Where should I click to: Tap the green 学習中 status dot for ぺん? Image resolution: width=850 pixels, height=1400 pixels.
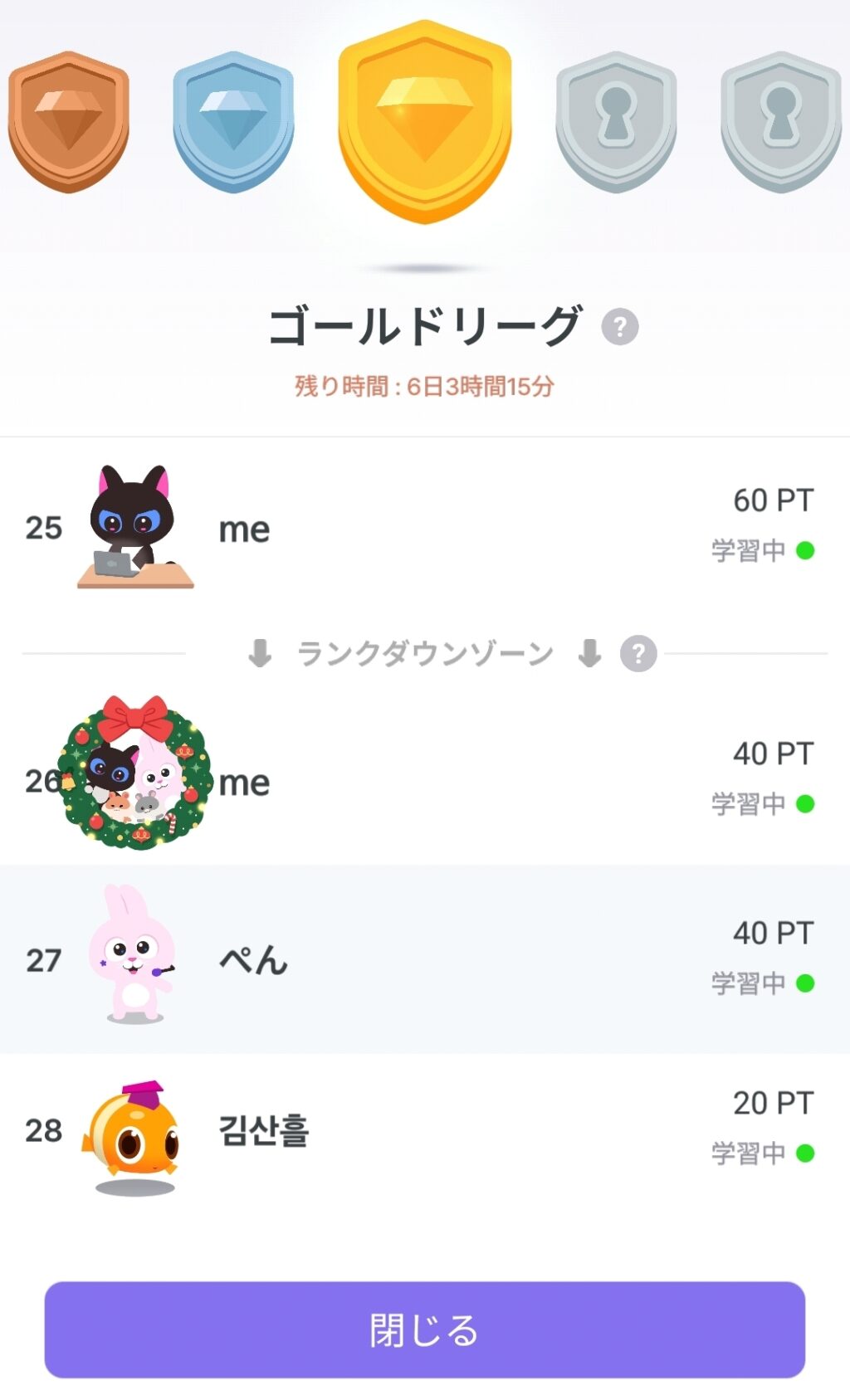pos(804,984)
